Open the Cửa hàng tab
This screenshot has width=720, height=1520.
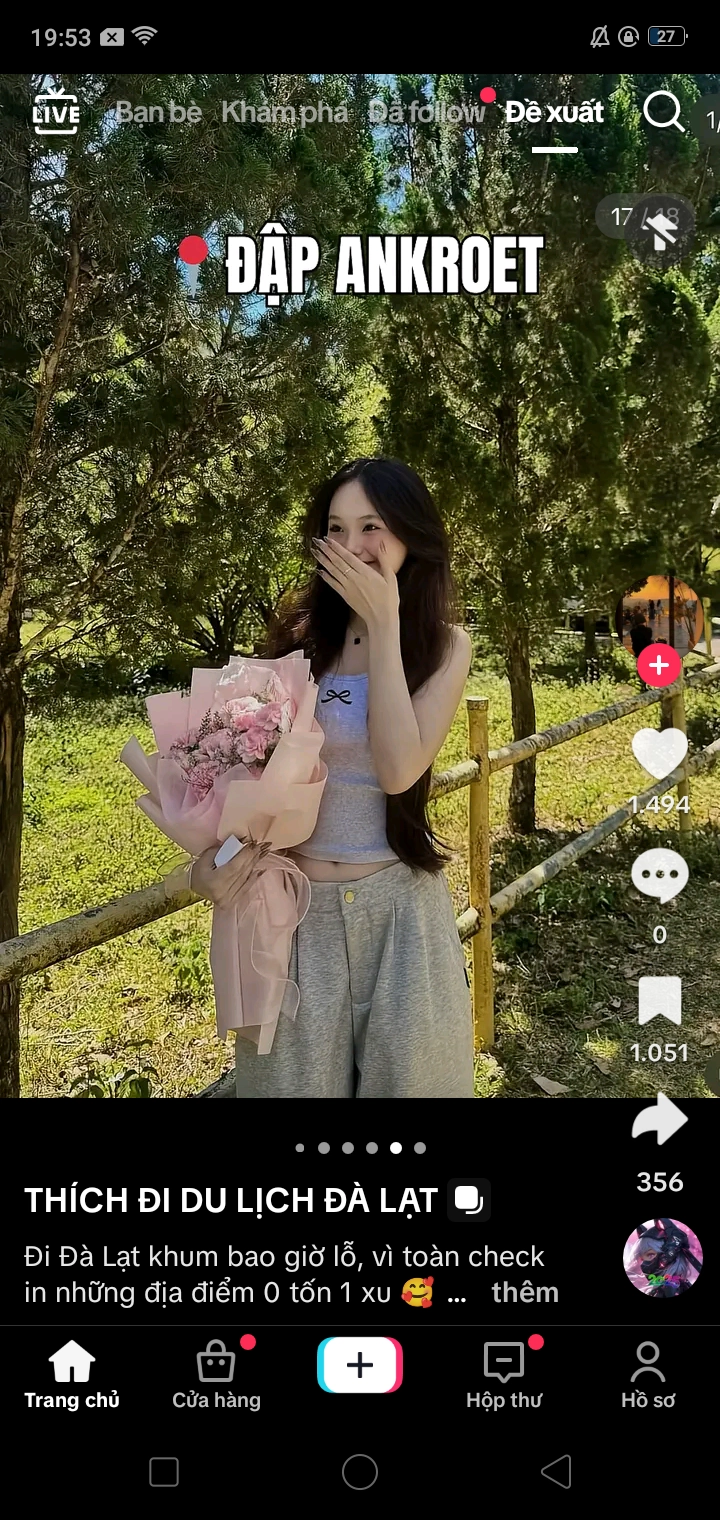tap(216, 1376)
